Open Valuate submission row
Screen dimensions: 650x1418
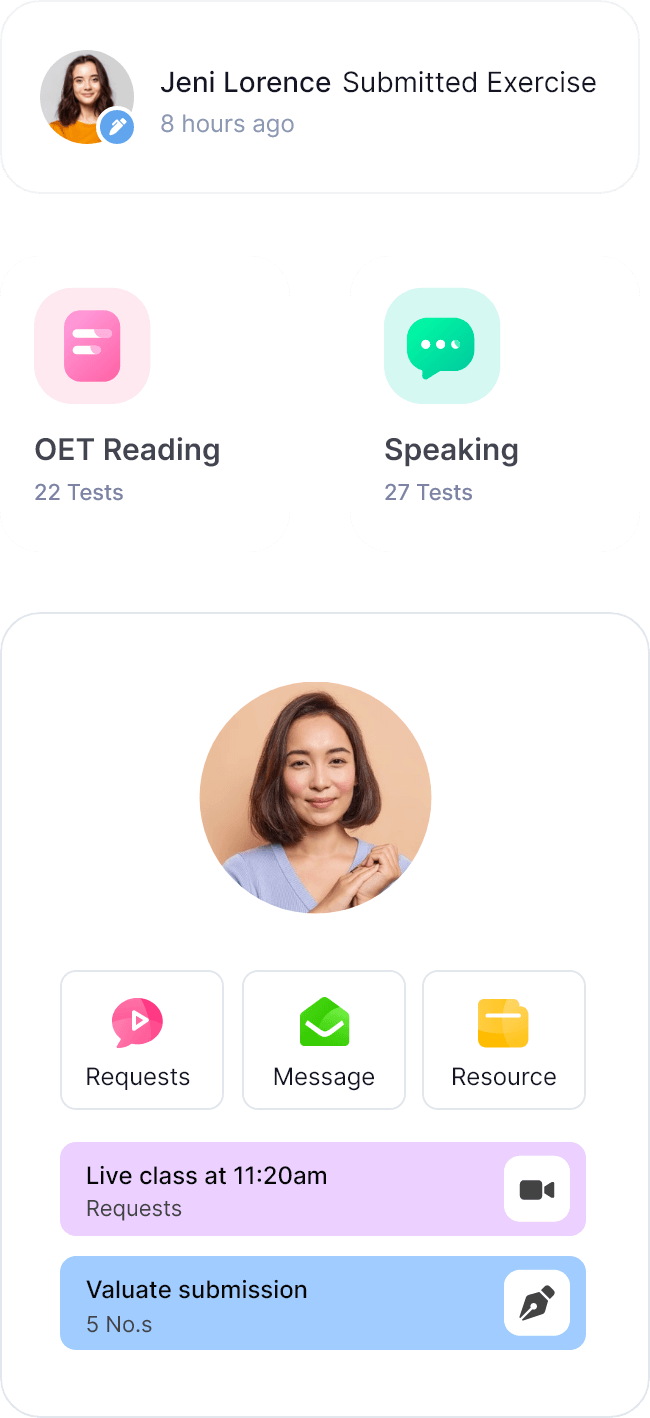point(322,1303)
